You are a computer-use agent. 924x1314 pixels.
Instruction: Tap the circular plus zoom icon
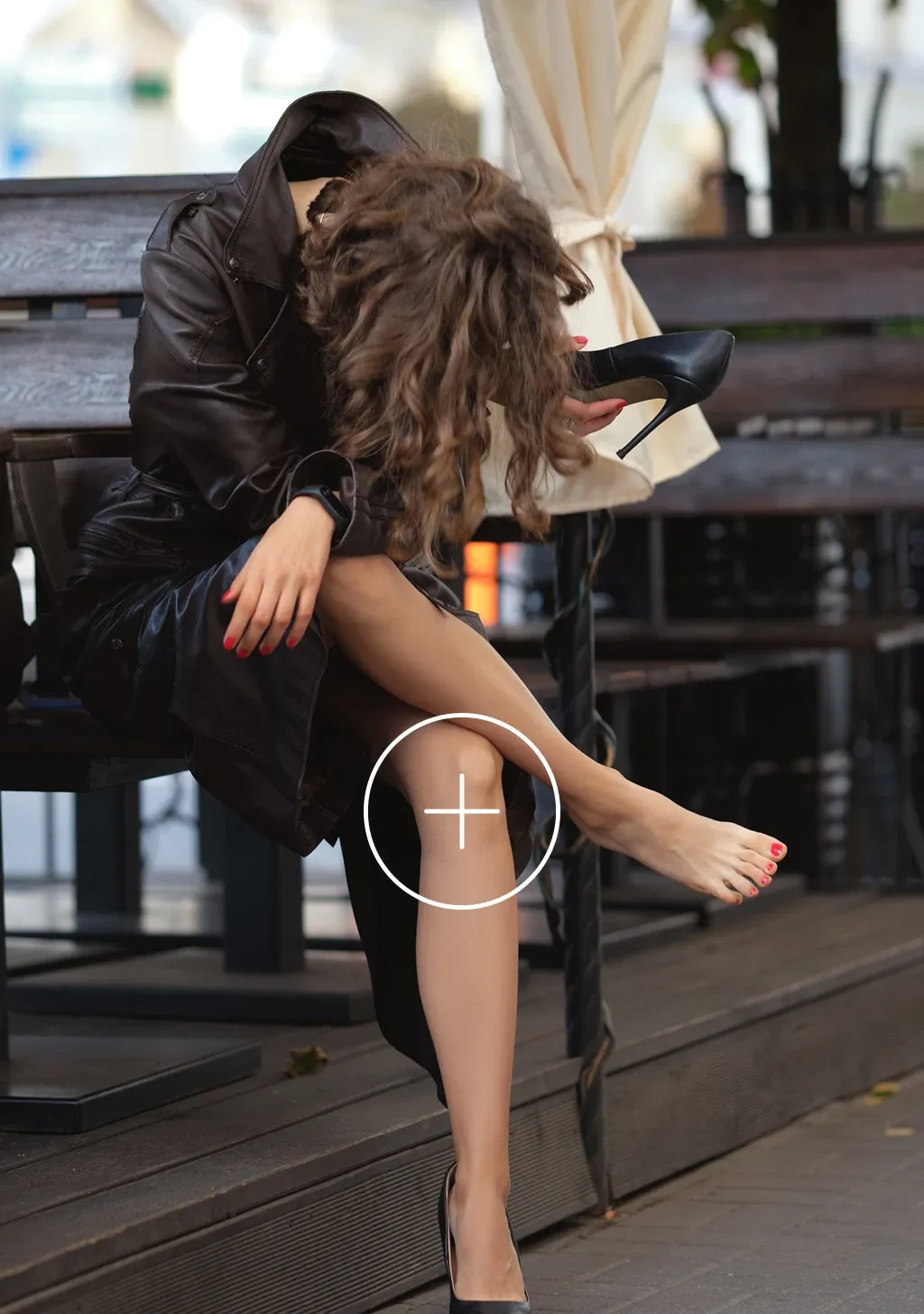click(x=462, y=810)
